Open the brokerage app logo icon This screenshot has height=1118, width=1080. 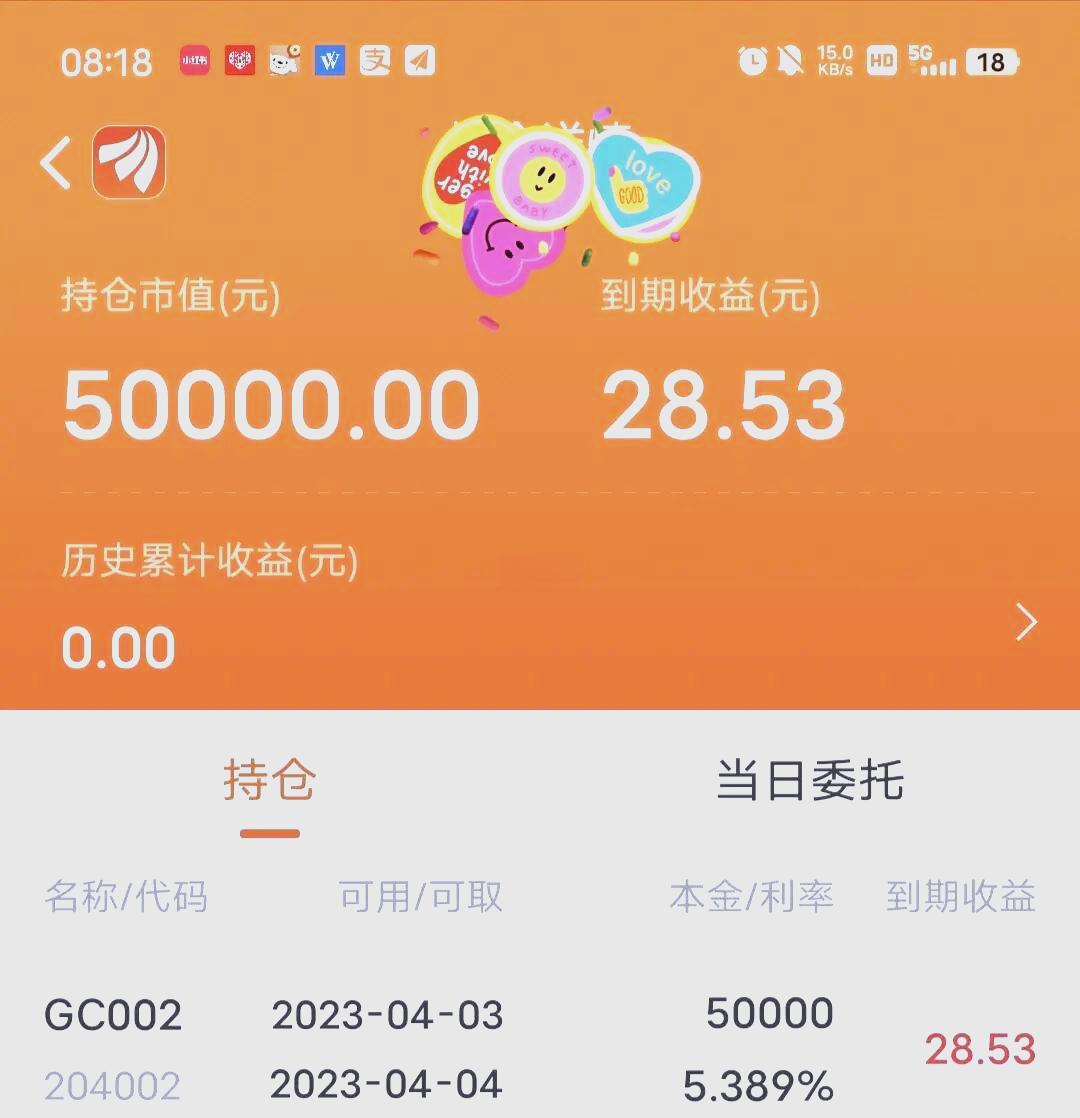tap(127, 162)
